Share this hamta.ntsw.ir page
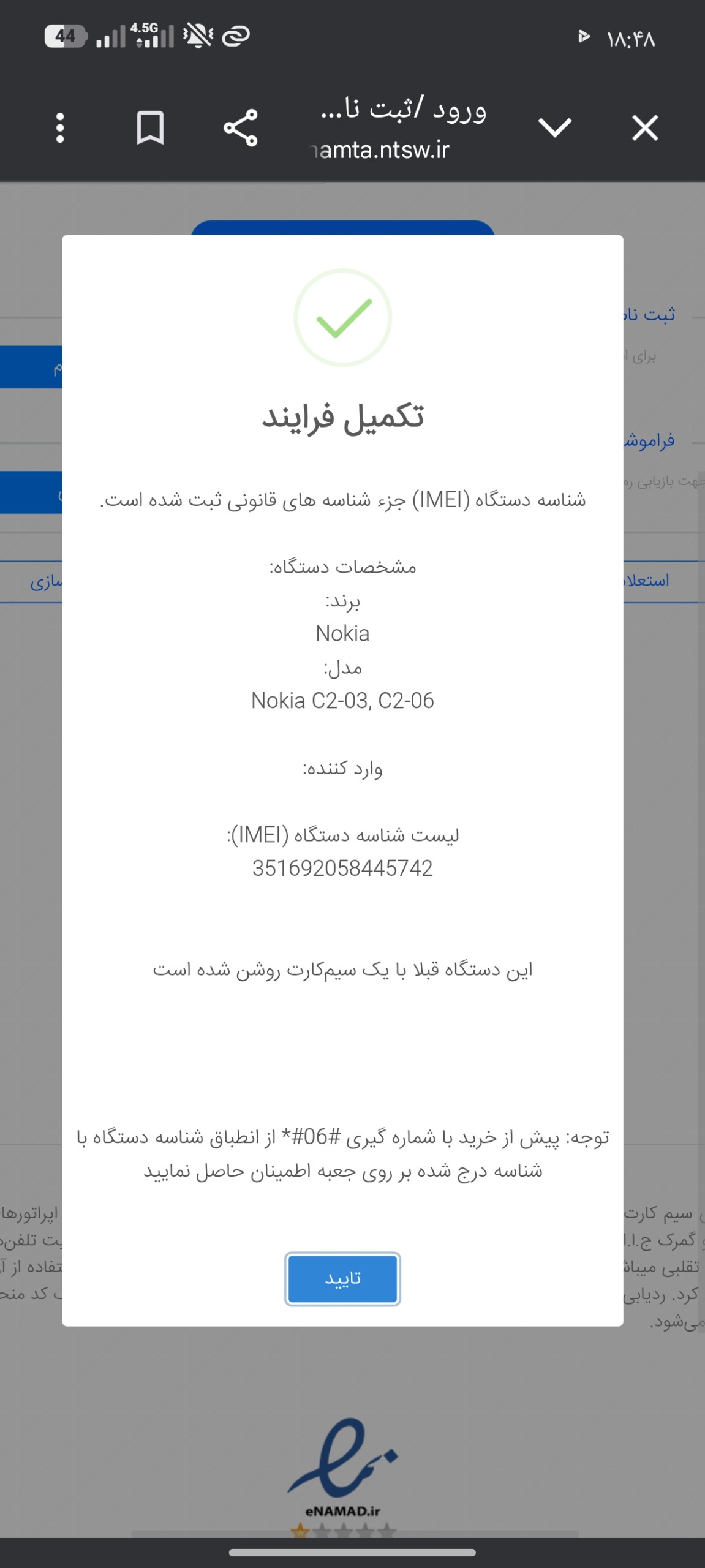Image resolution: width=705 pixels, height=1568 pixels. [x=241, y=128]
